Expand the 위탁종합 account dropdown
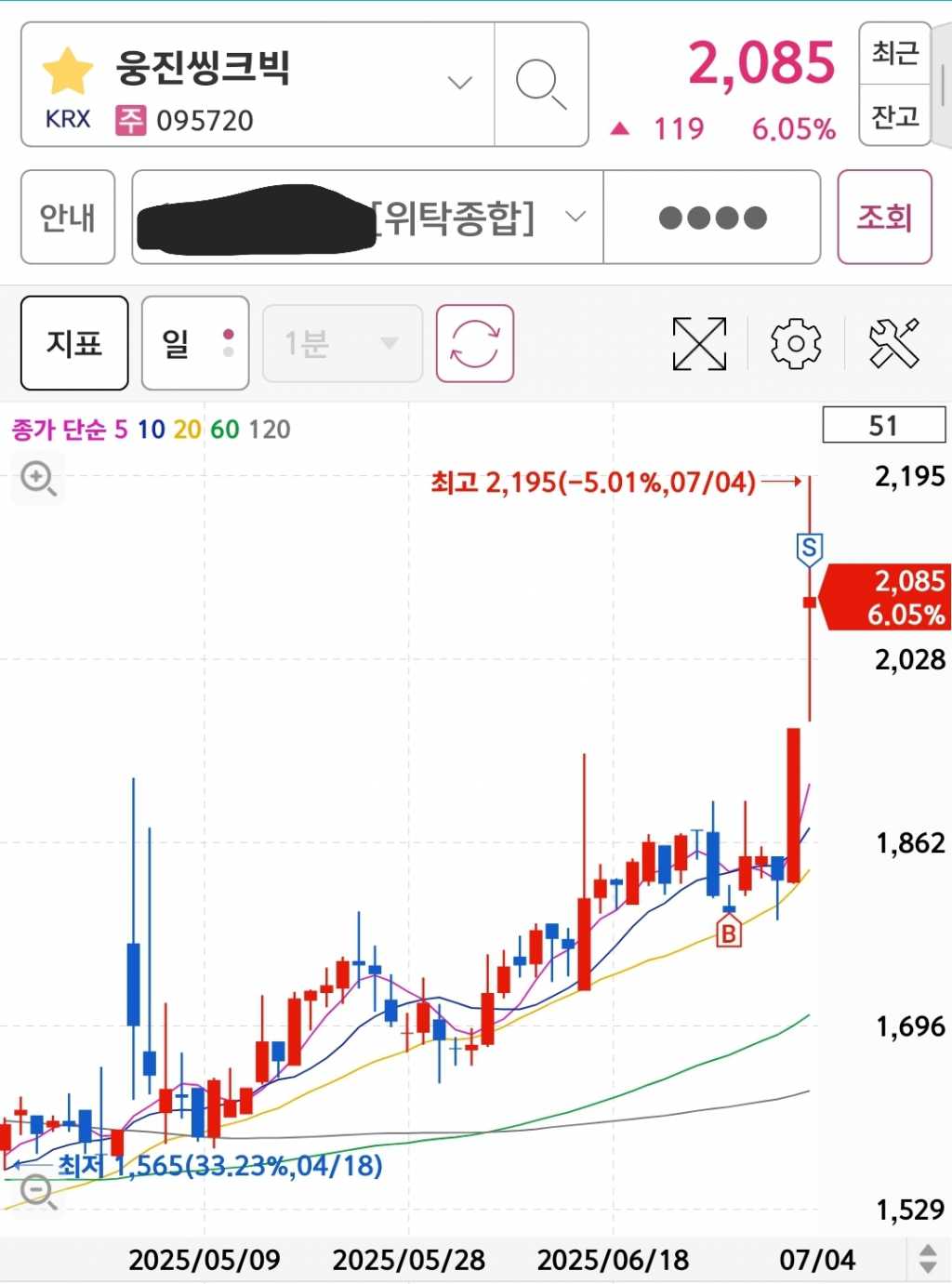 [575, 218]
